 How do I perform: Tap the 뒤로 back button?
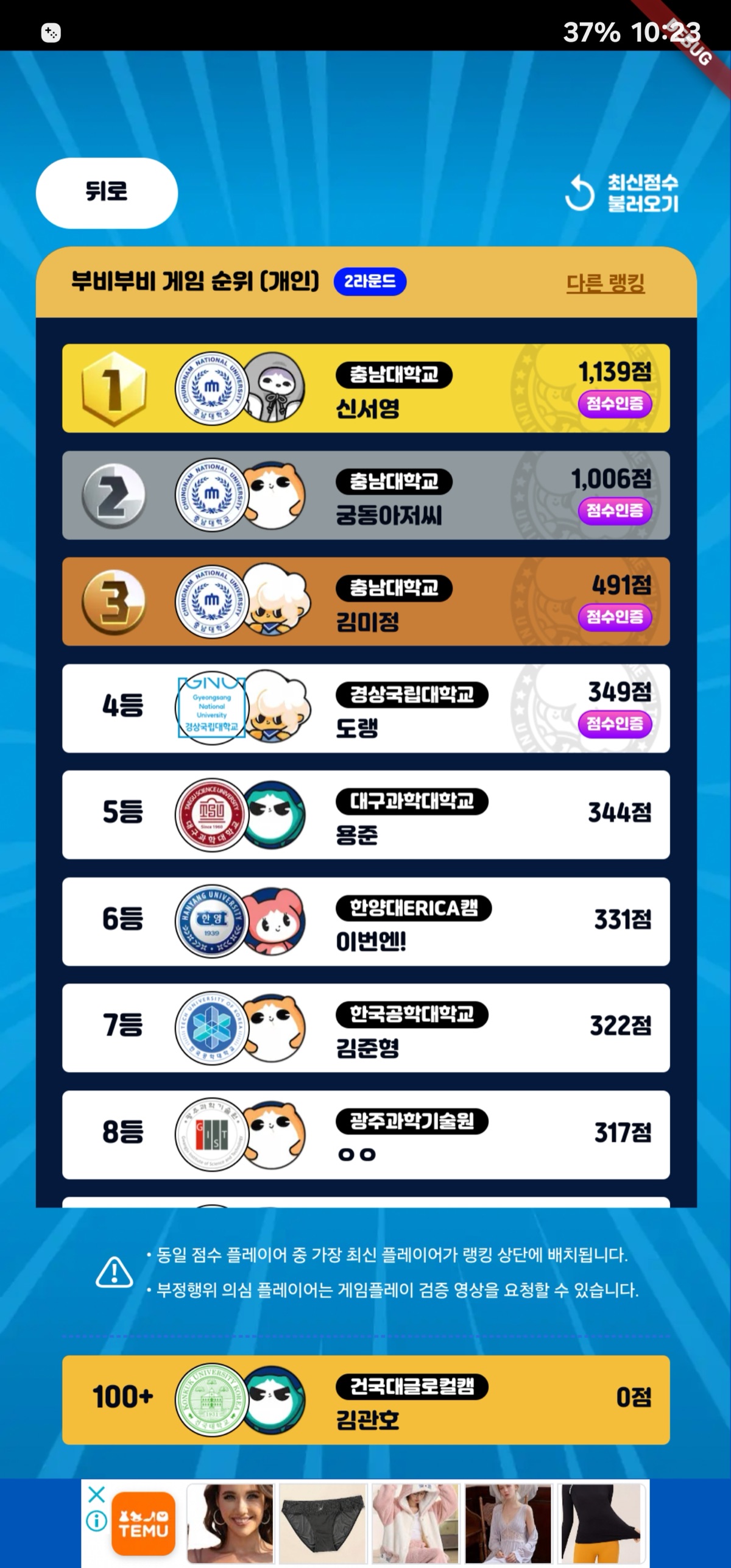pyautogui.click(x=107, y=193)
